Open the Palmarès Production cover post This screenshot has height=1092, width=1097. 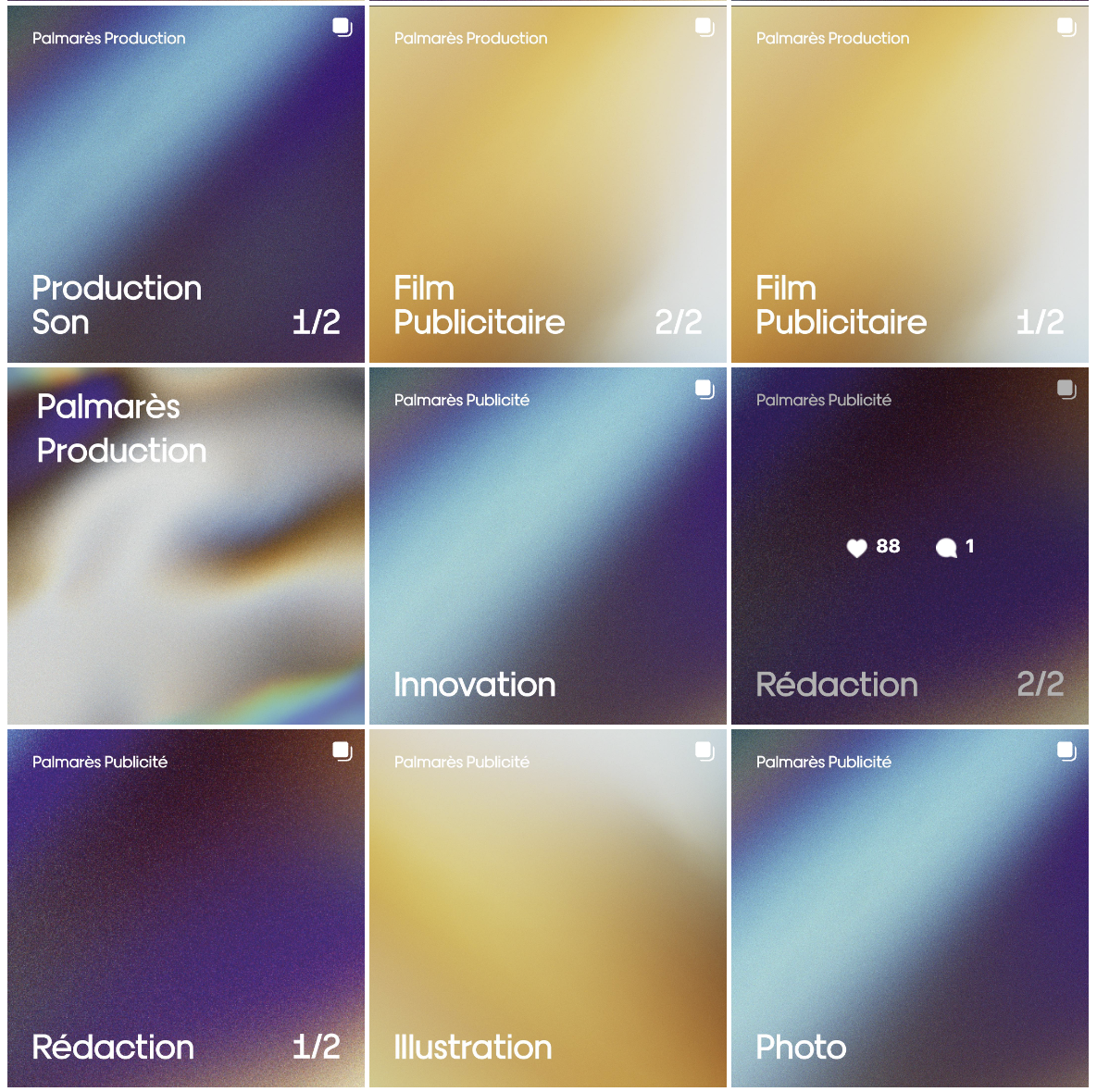[185, 546]
